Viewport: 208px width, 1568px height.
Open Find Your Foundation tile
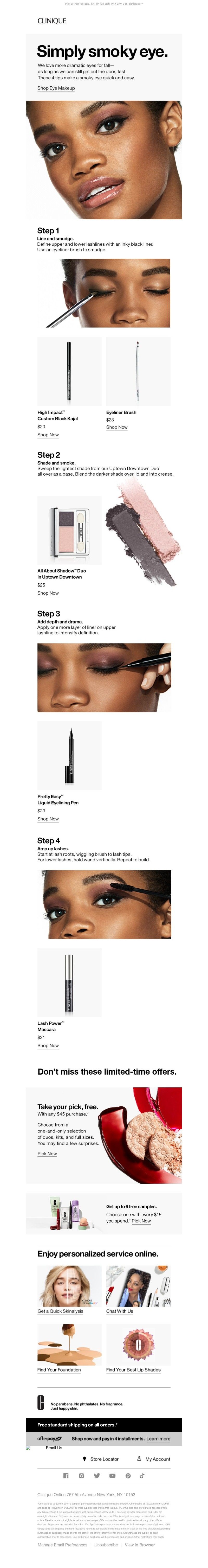pyautogui.click(x=58, y=1369)
